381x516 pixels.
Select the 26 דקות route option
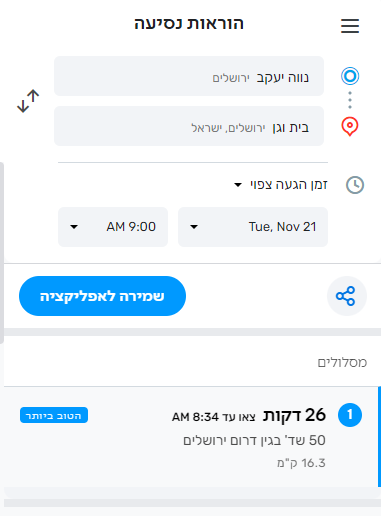coord(192,437)
